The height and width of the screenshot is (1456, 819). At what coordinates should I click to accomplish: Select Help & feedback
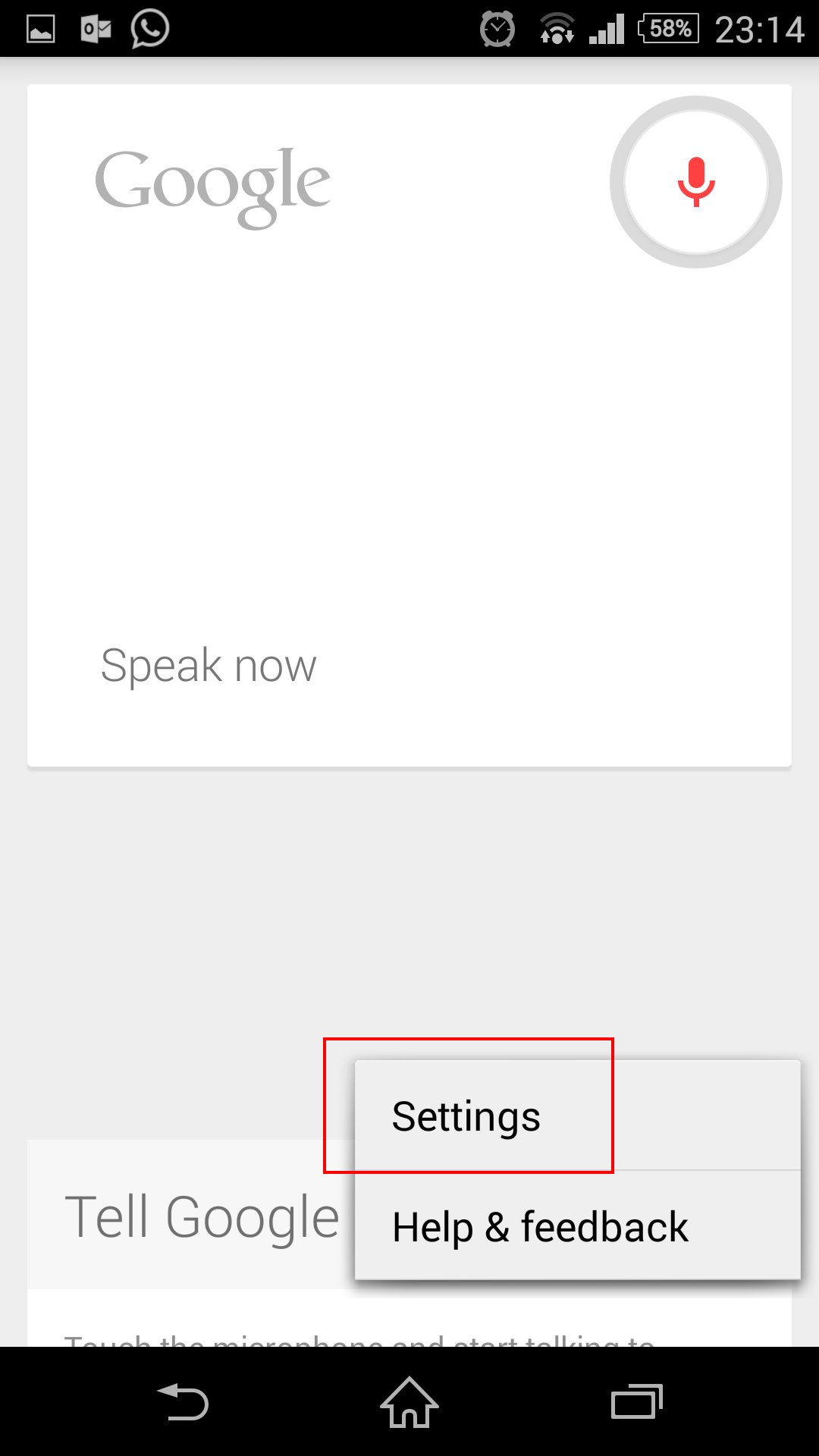(x=577, y=1225)
